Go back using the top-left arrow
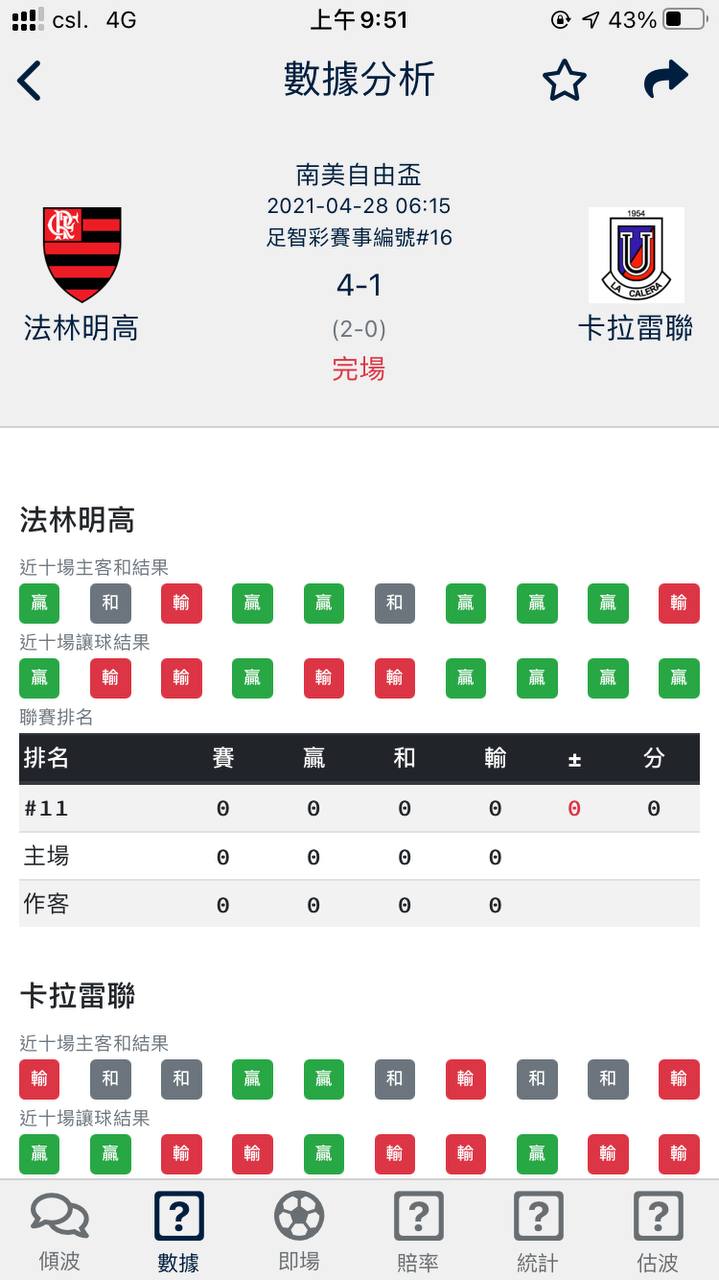The width and height of the screenshot is (719, 1280). [x=30, y=80]
